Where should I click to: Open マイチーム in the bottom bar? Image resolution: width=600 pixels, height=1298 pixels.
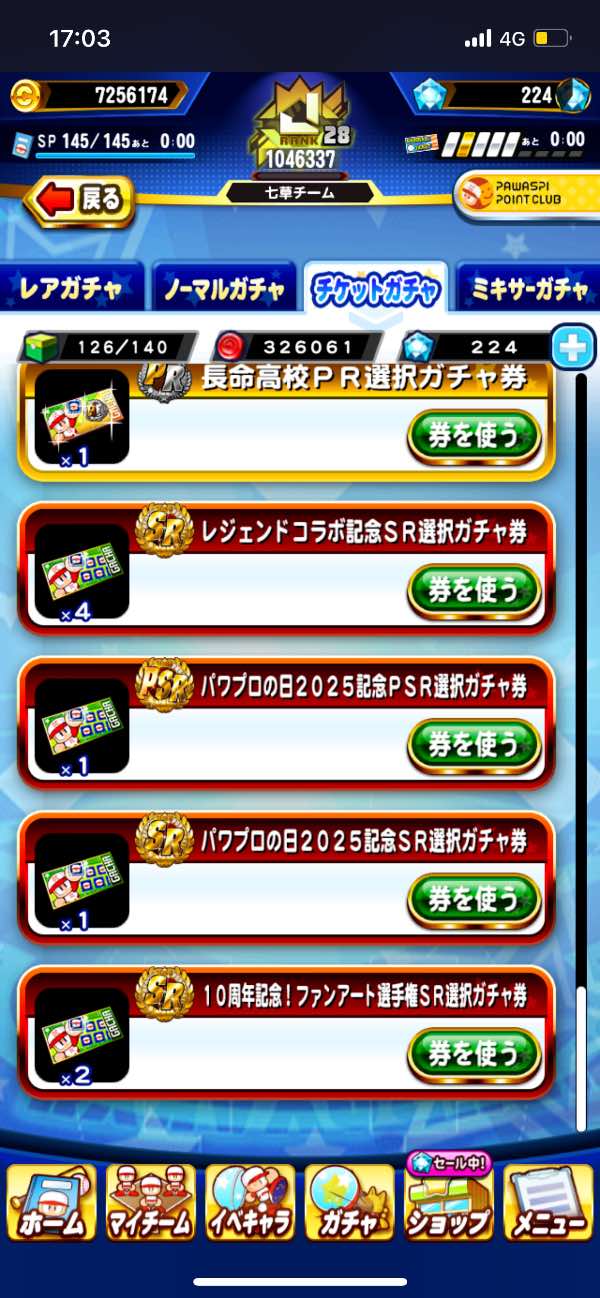(150, 1202)
